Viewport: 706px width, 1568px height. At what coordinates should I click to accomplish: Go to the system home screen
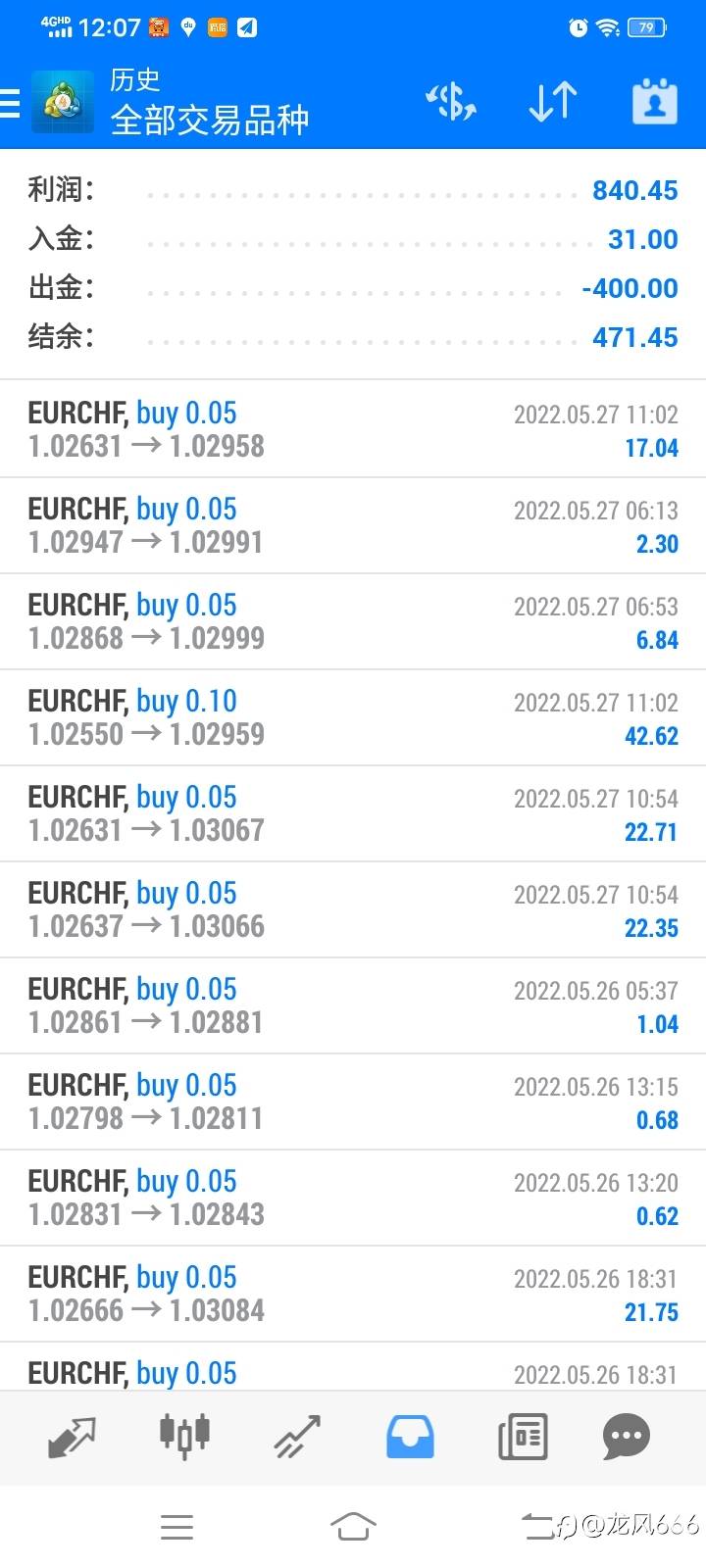click(x=353, y=1526)
